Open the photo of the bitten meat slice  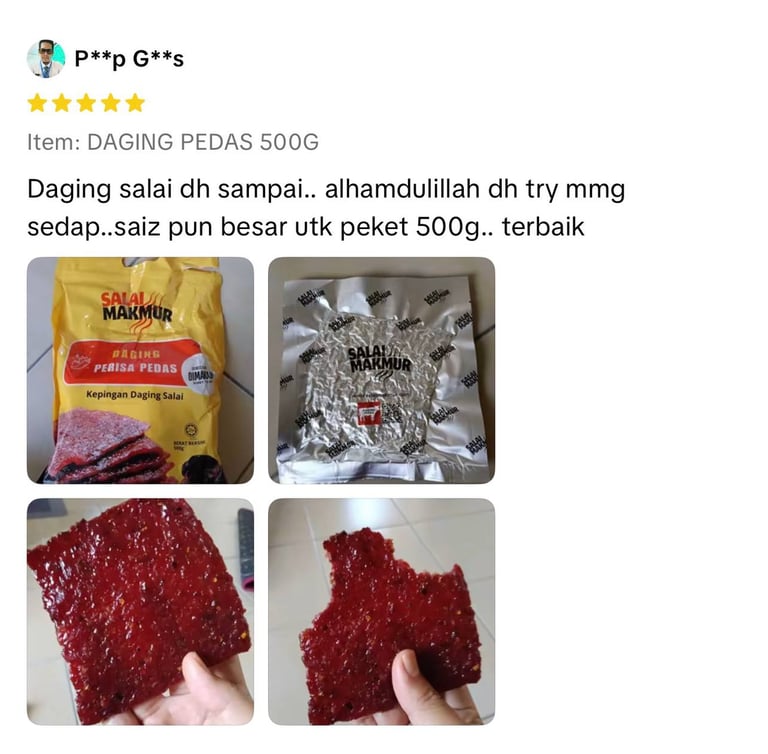(x=382, y=611)
